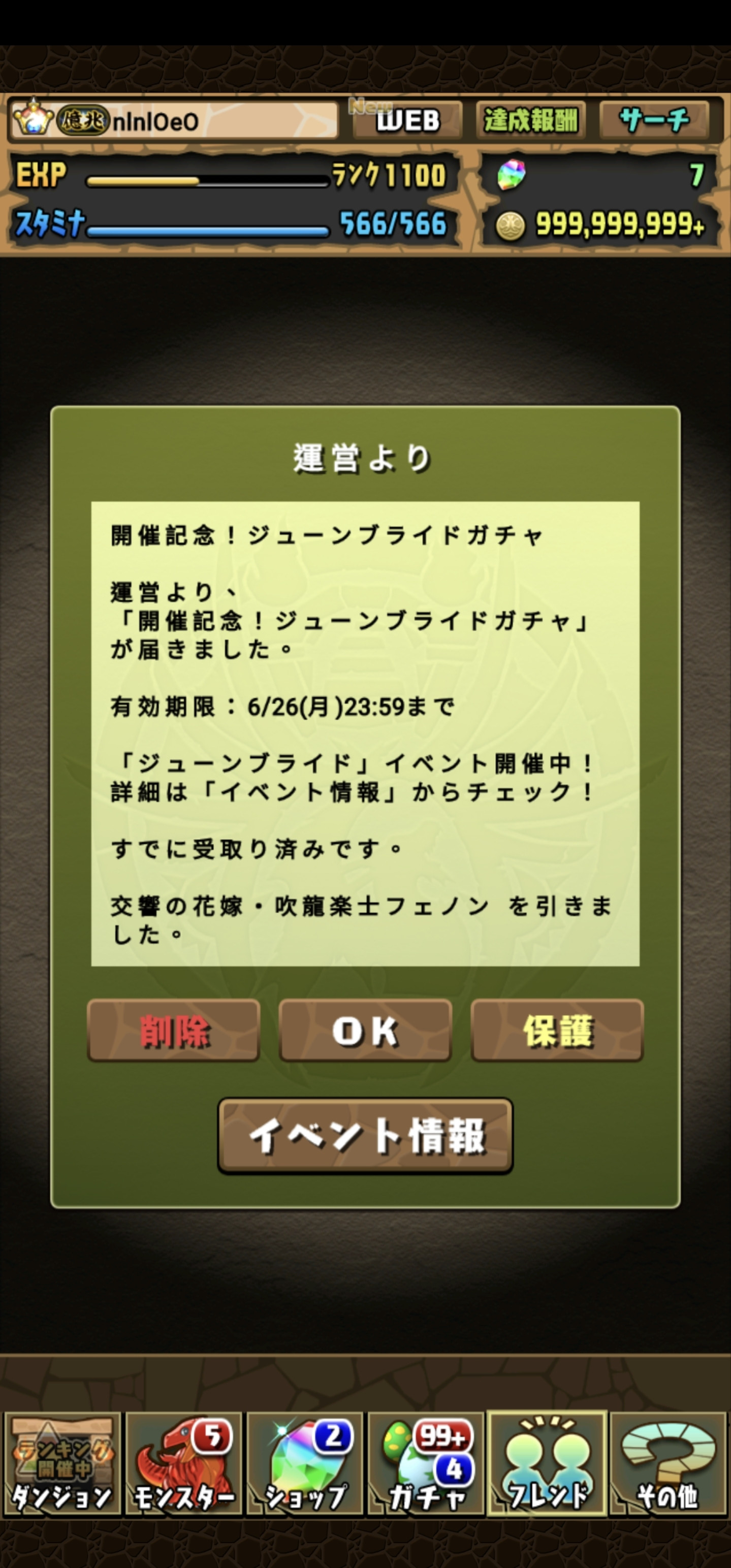Open the WEB button in the header
731x1568 pixels.
coord(406,120)
